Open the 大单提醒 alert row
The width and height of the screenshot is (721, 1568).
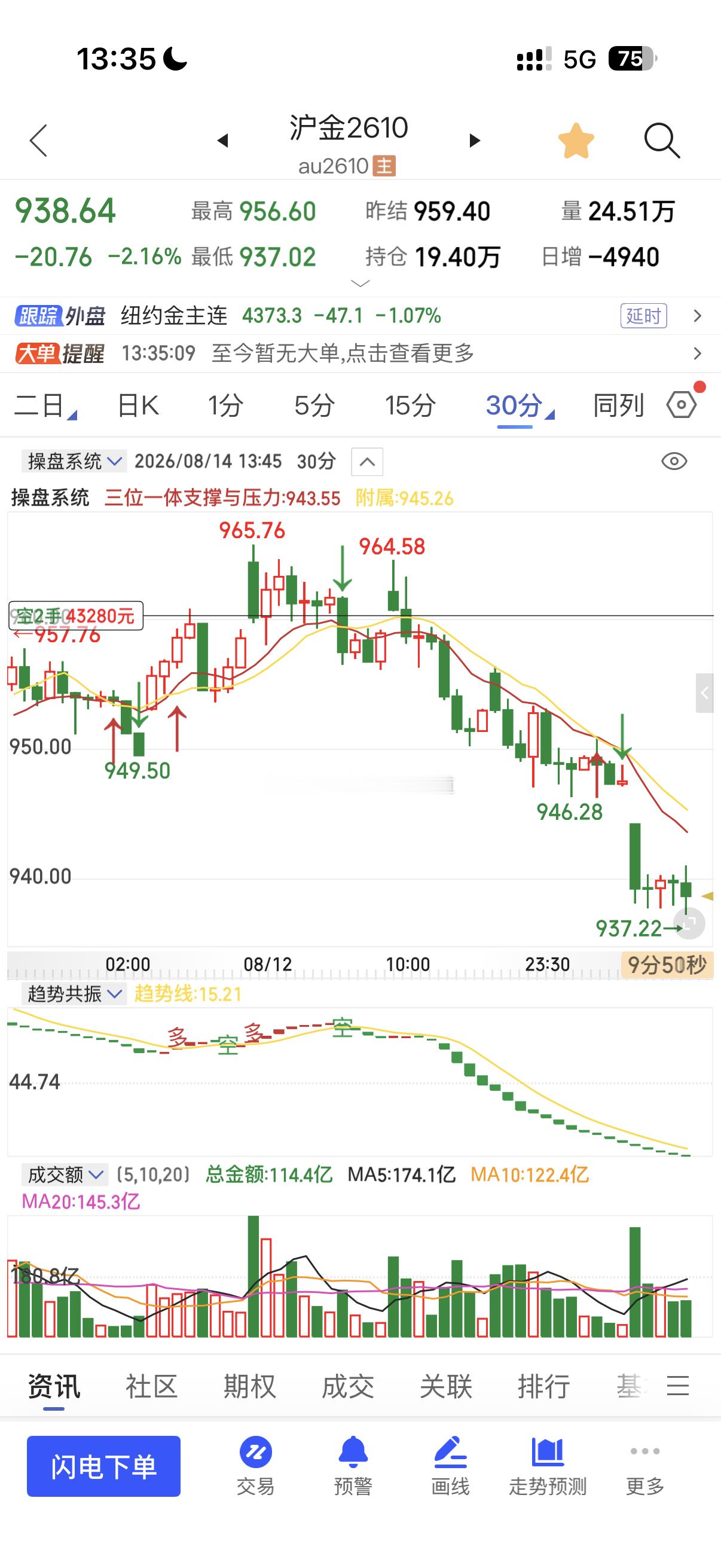tap(360, 353)
